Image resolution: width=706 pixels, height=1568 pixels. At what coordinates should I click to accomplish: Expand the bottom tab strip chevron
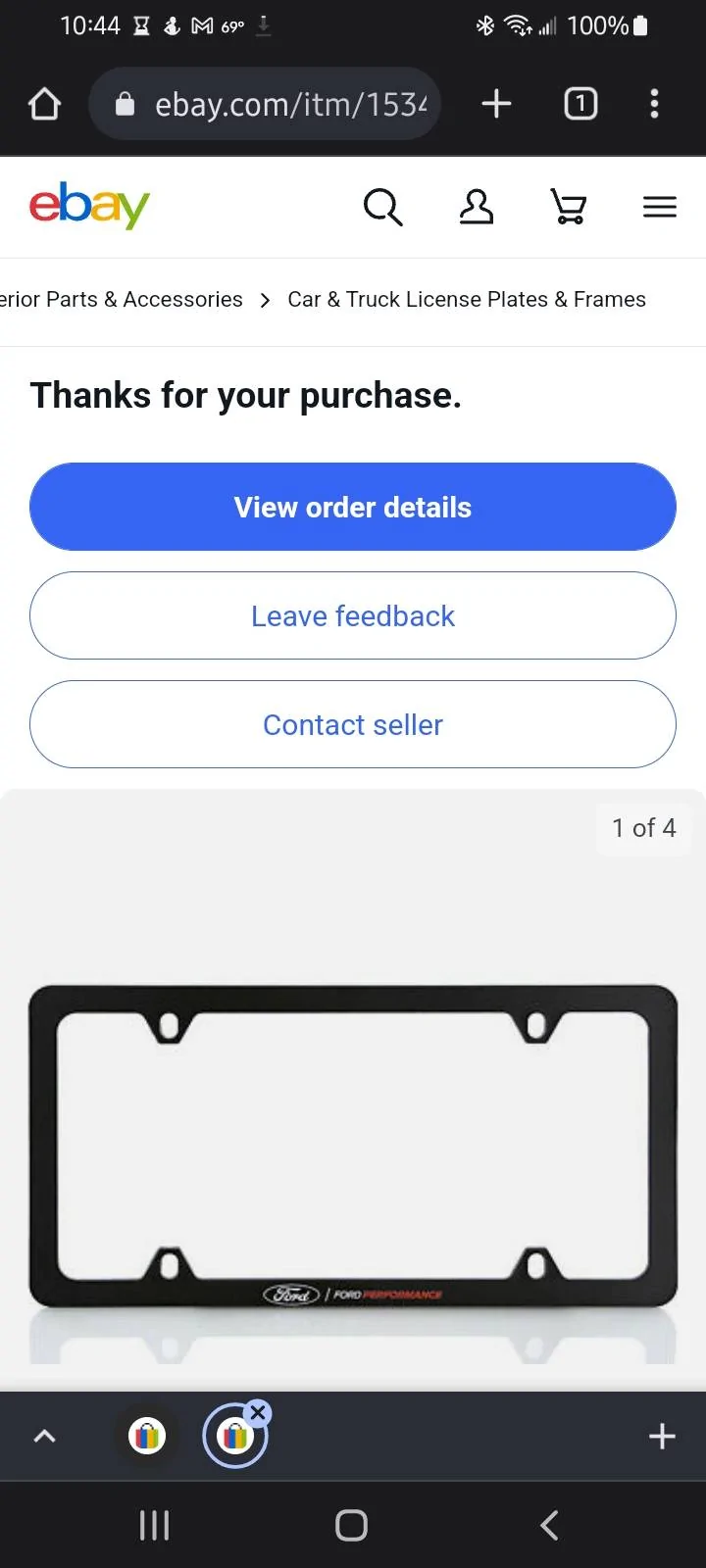(x=45, y=1437)
